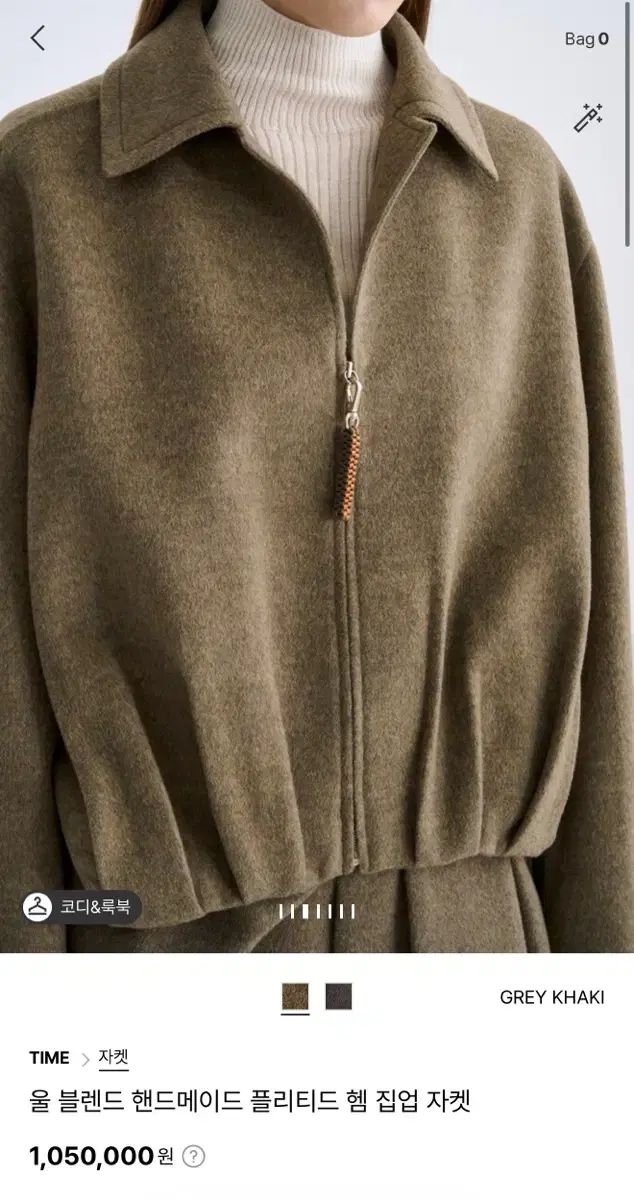
Task: Open 코디&룩북 styling lookbook
Action: point(82,907)
